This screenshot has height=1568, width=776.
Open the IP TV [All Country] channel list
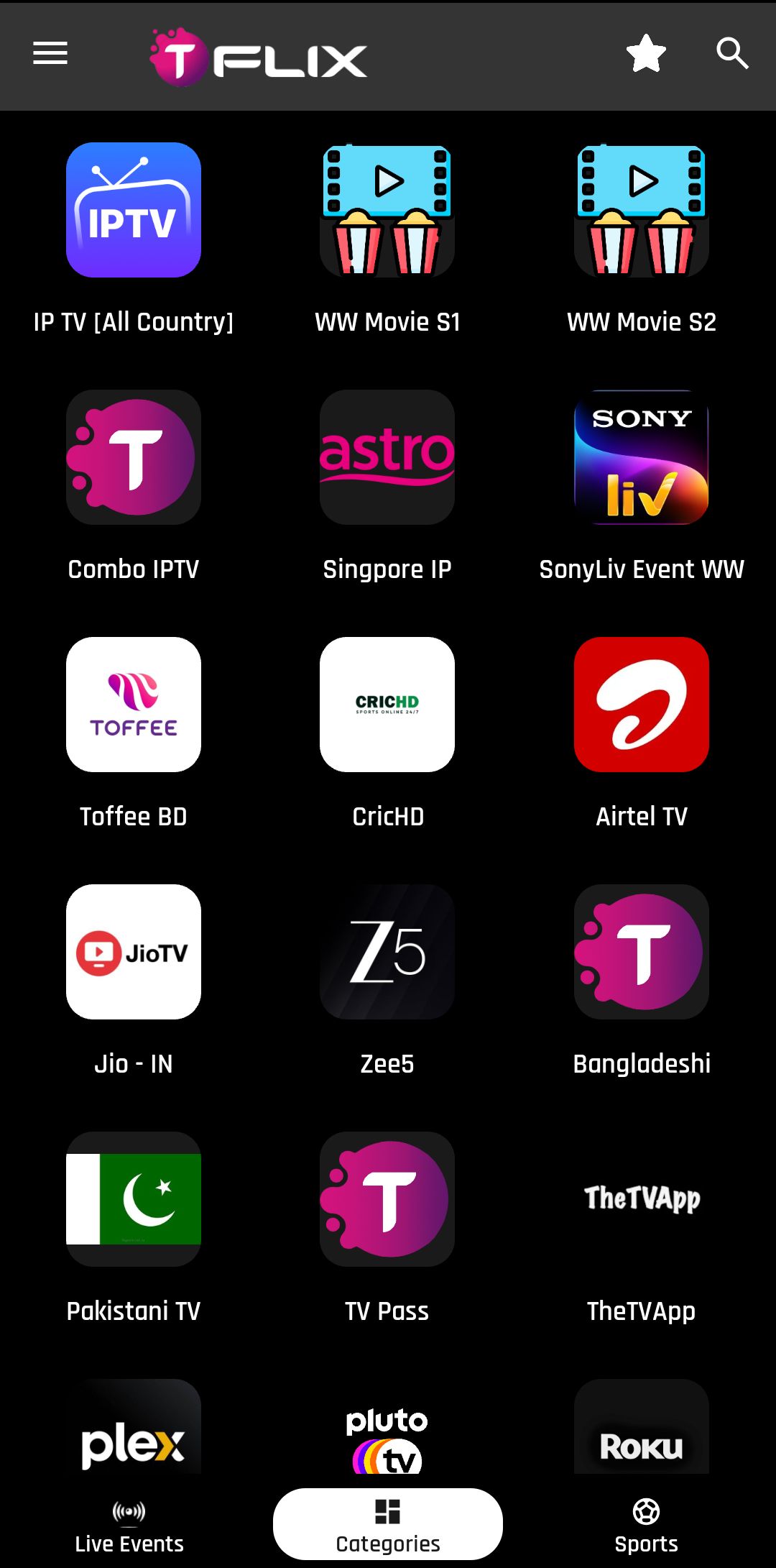point(133,208)
